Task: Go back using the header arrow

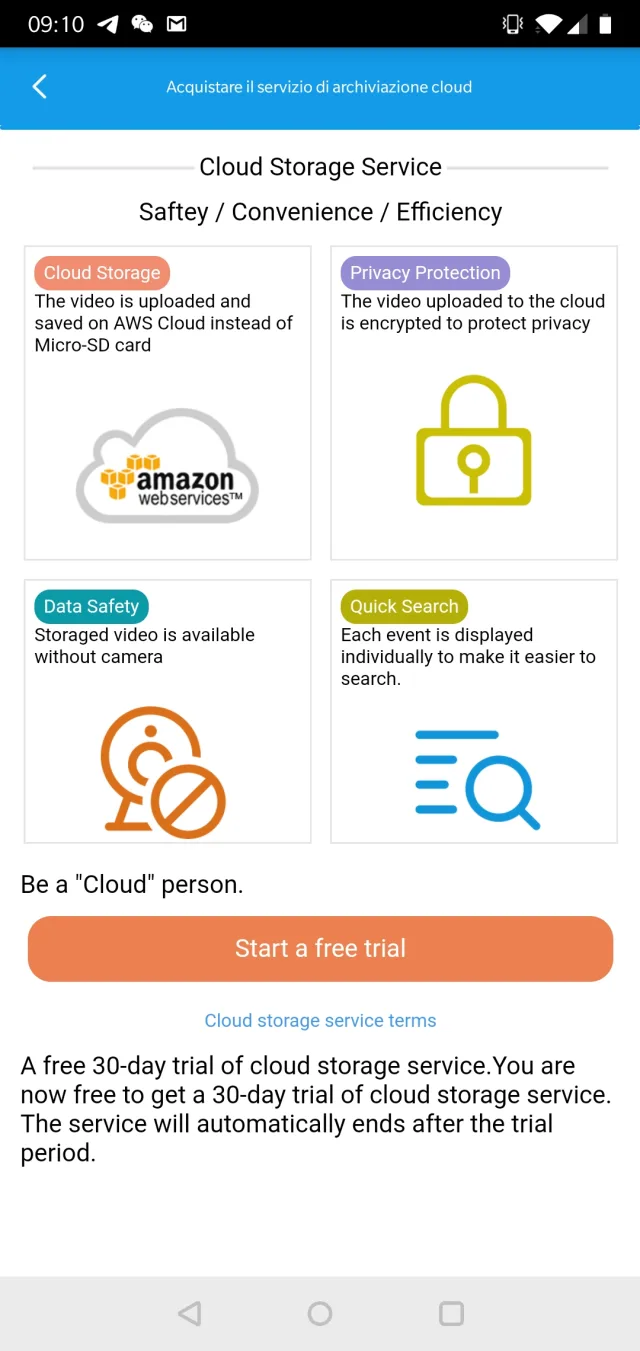Action: [40, 87]
